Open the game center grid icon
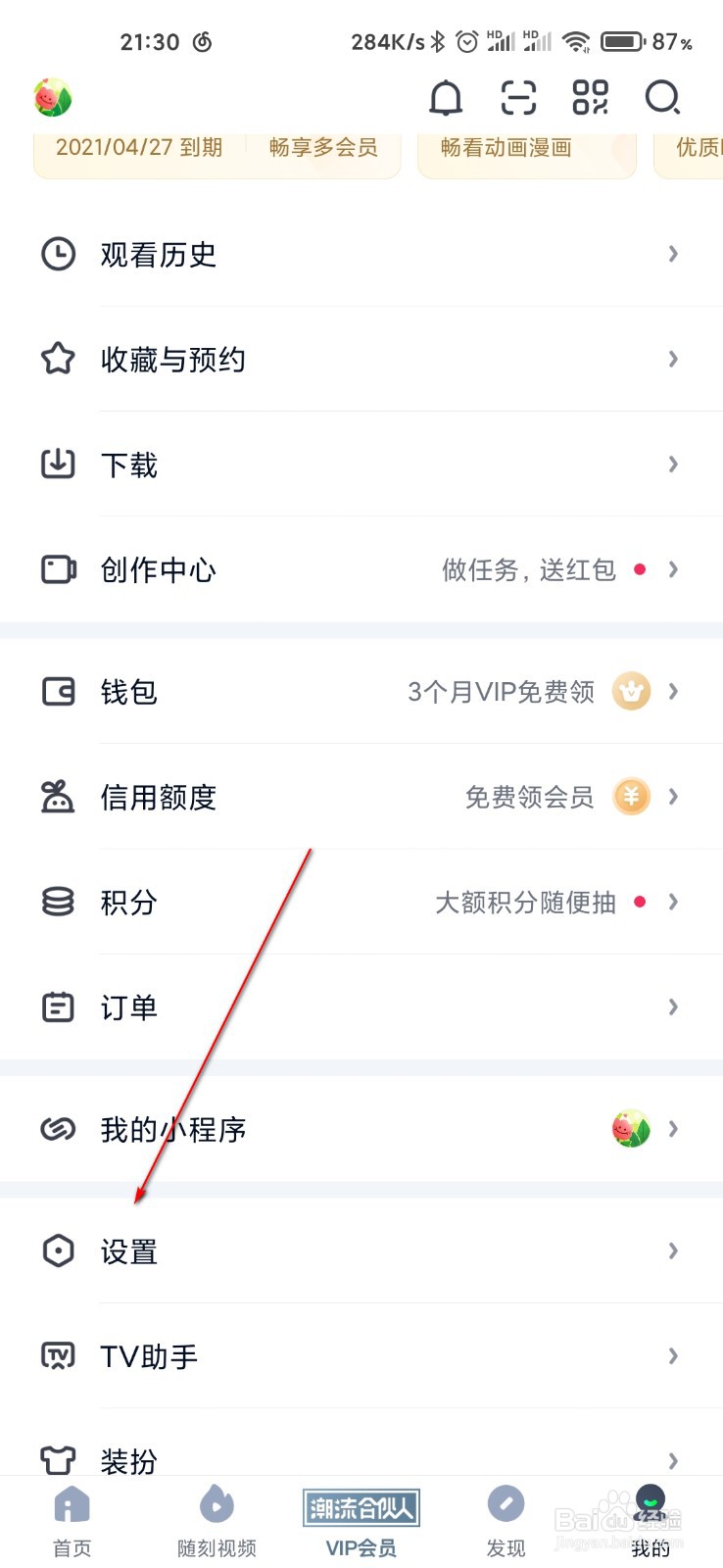Image resolution: width=723 pixels, height=1568 pixels. coord(590,98)
